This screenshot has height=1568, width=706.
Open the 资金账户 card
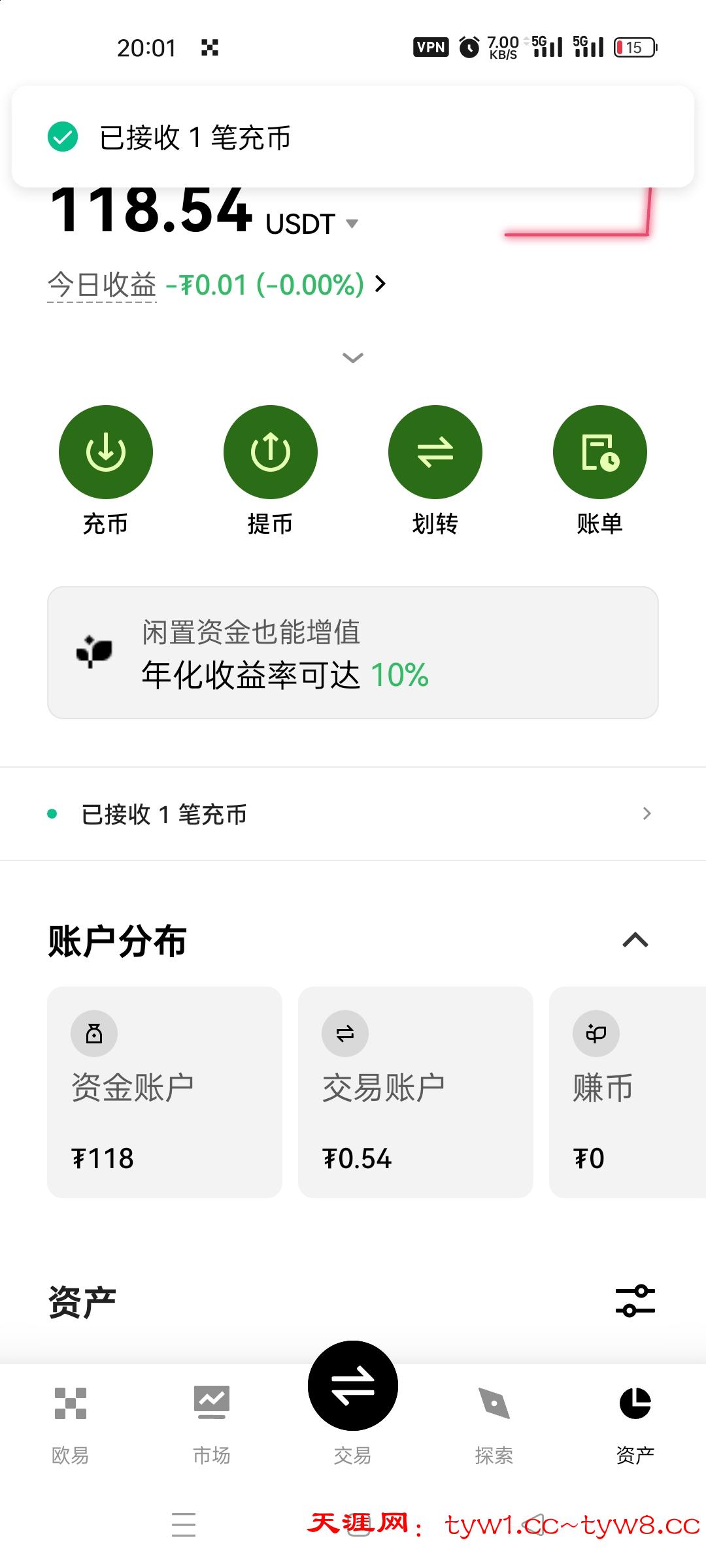click(x=165, y=1092)
